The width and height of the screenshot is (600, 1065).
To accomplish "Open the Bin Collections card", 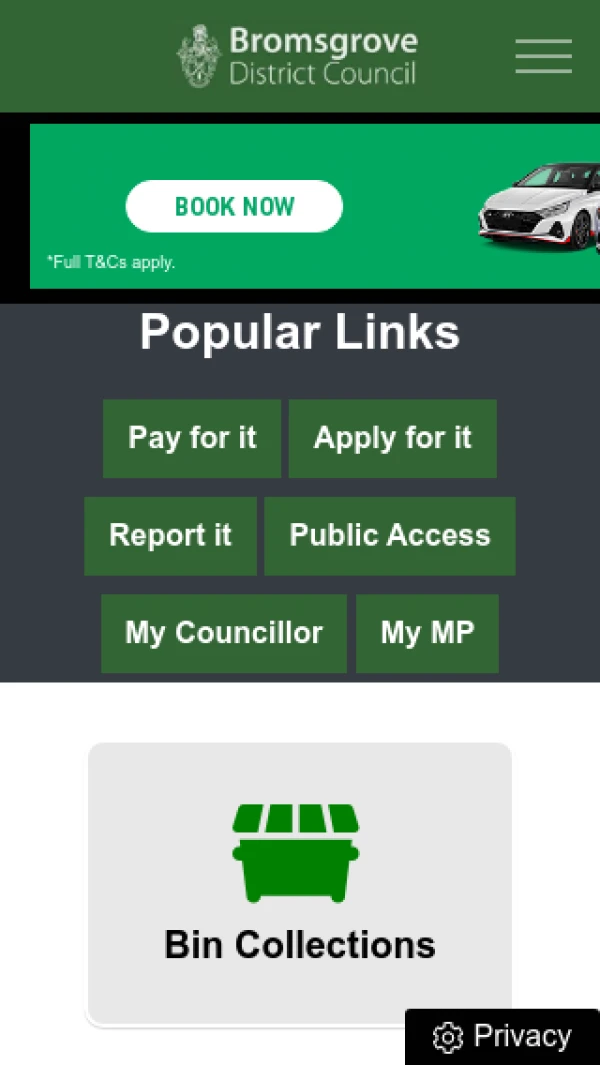I will (x=300, y=883).
